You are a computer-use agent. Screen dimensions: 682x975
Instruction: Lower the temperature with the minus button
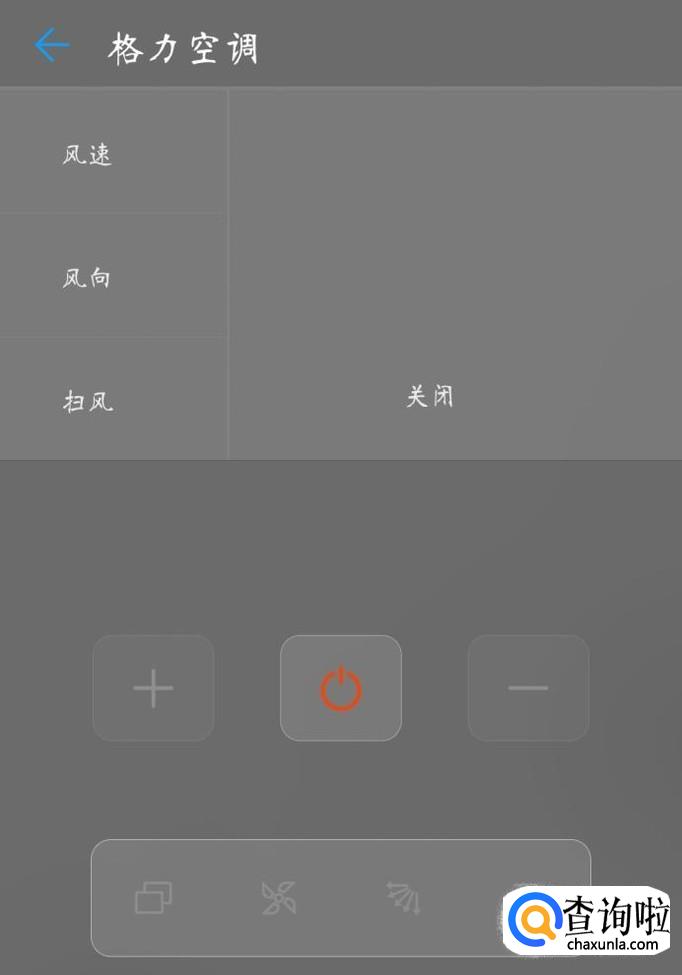pyautogui.click(x=528, y=688)
